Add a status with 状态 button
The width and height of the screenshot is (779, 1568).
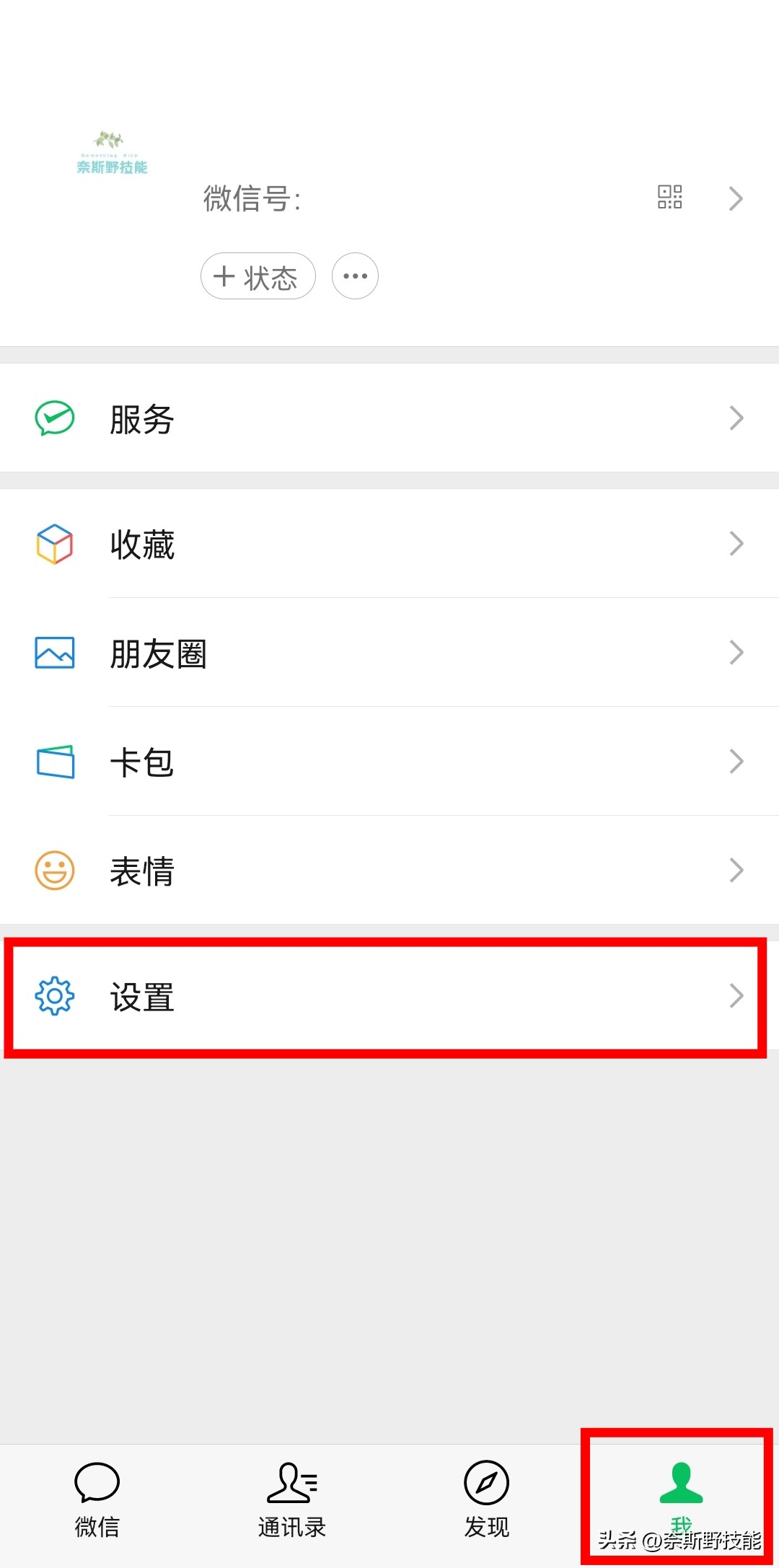pos(258,276)
